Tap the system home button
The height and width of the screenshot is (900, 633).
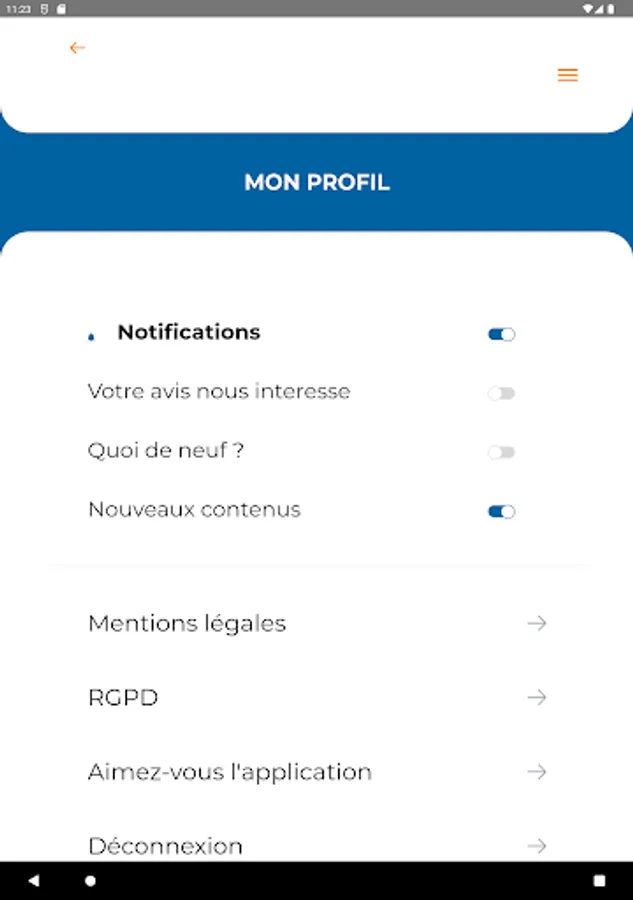[91, 881]
